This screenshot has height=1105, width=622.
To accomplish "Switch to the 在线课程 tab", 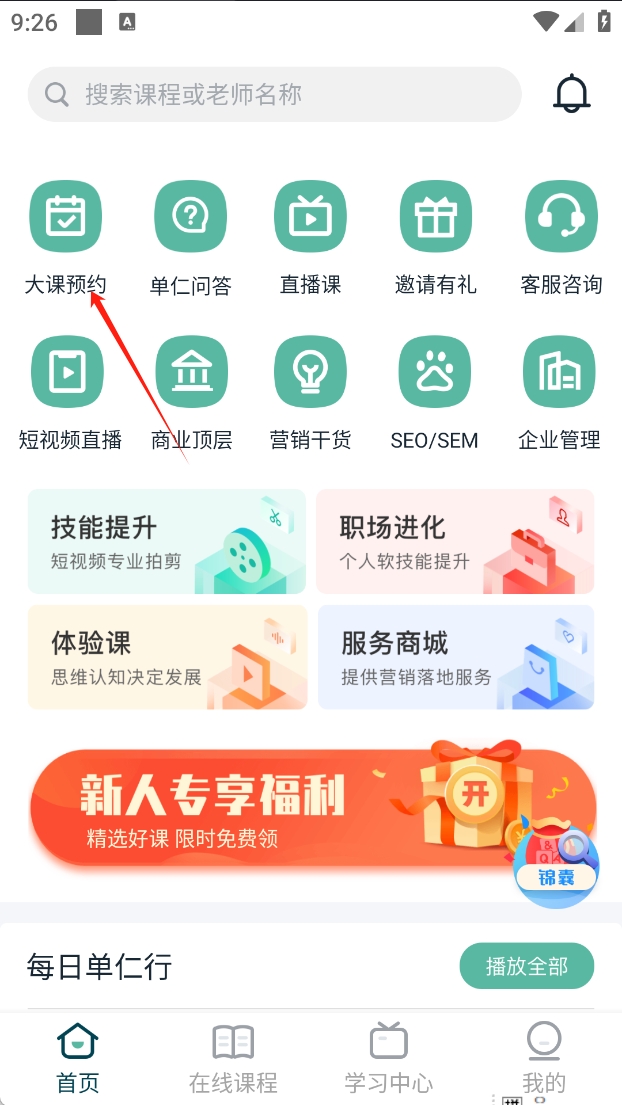I will click(233, 1058).
